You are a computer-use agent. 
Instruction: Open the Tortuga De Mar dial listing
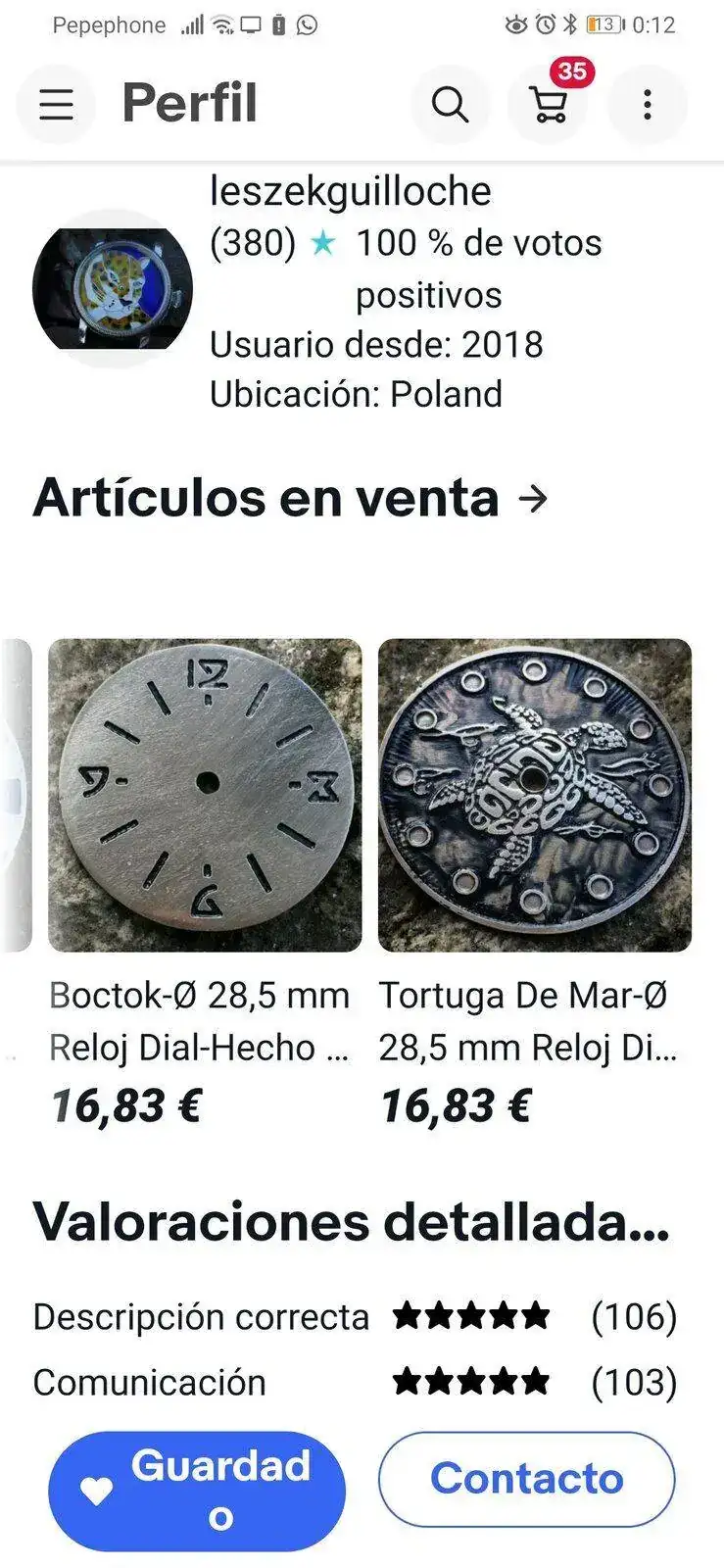[535, 796]
